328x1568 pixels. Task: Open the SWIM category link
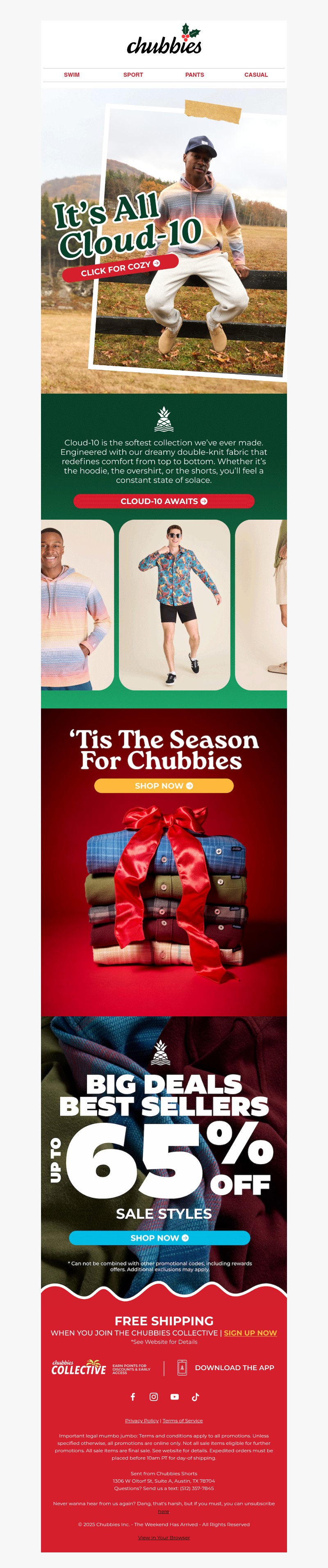point(72,75)
